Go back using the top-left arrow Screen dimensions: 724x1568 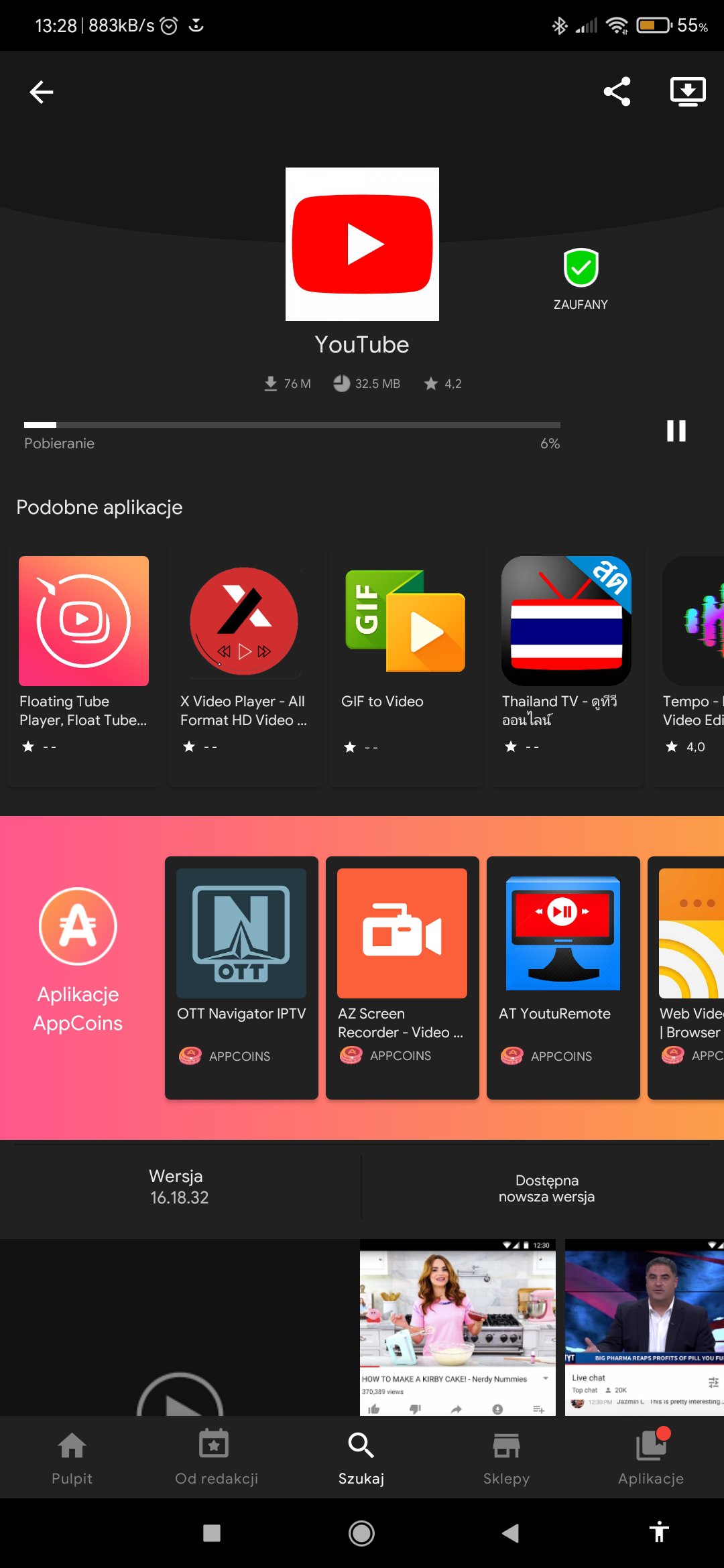(x=42, y=92)
